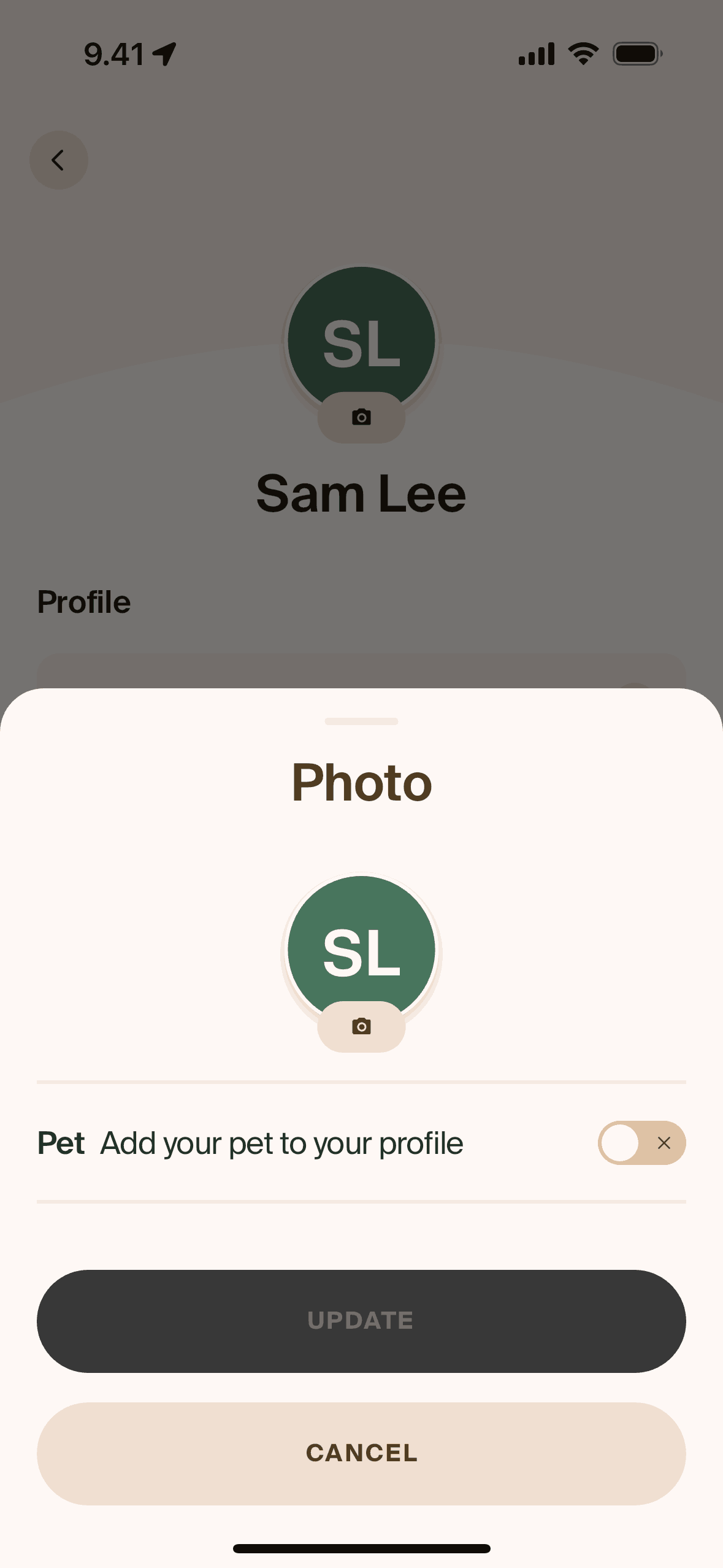Tap the camera icon under the profile header avatar
Viewport: 723px width, 1568px height.
click(x=361, y=417)
